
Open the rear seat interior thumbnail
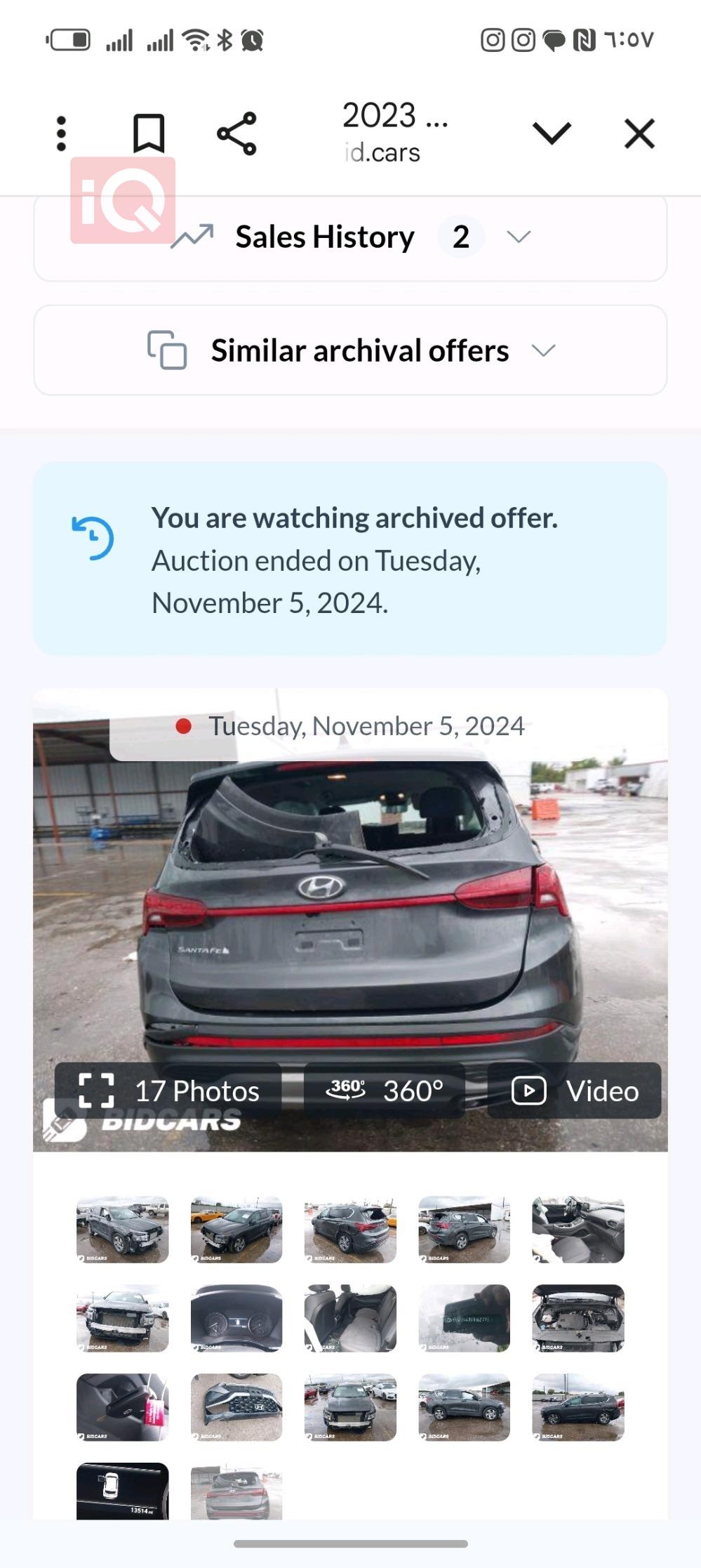click(350, 1318)
